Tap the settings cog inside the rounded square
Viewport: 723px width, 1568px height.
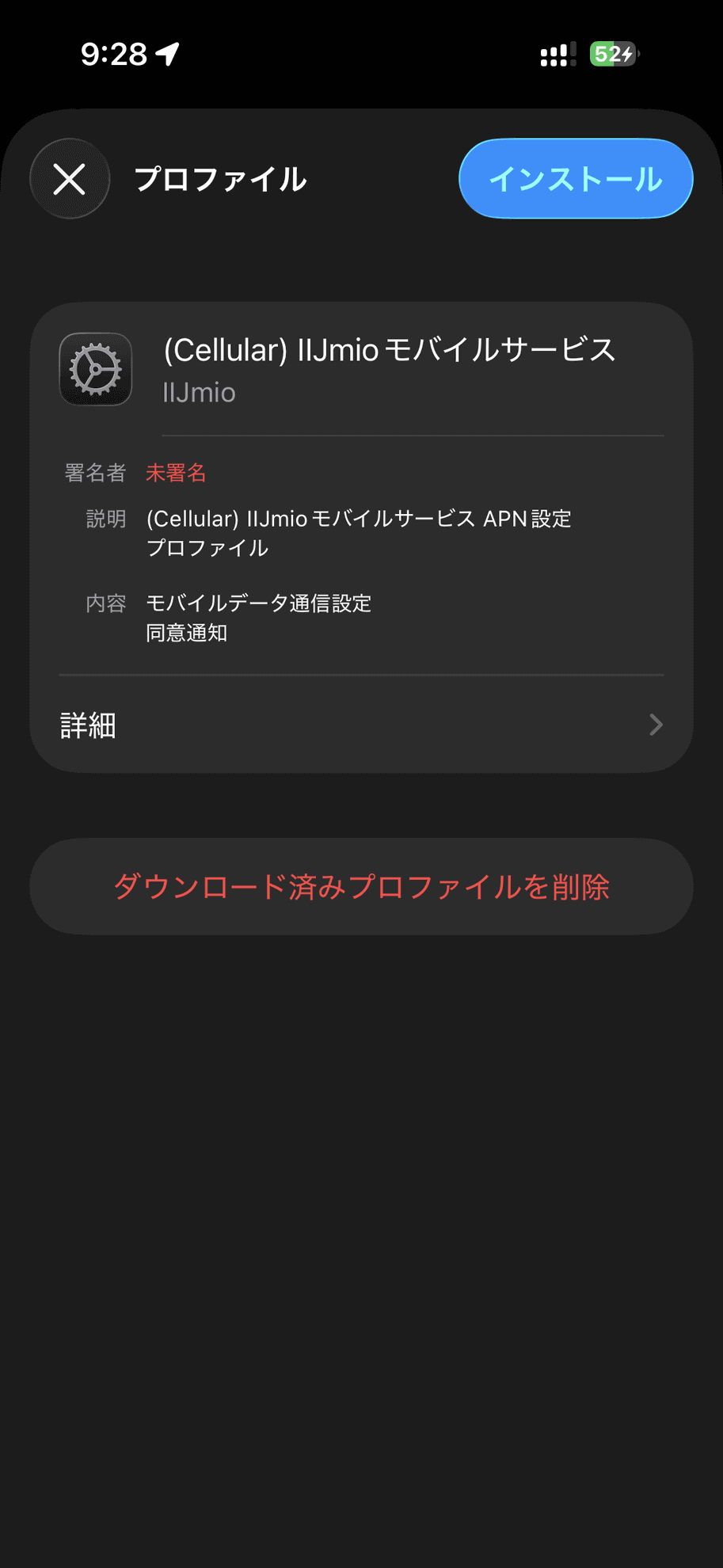(x=95, y=369)
